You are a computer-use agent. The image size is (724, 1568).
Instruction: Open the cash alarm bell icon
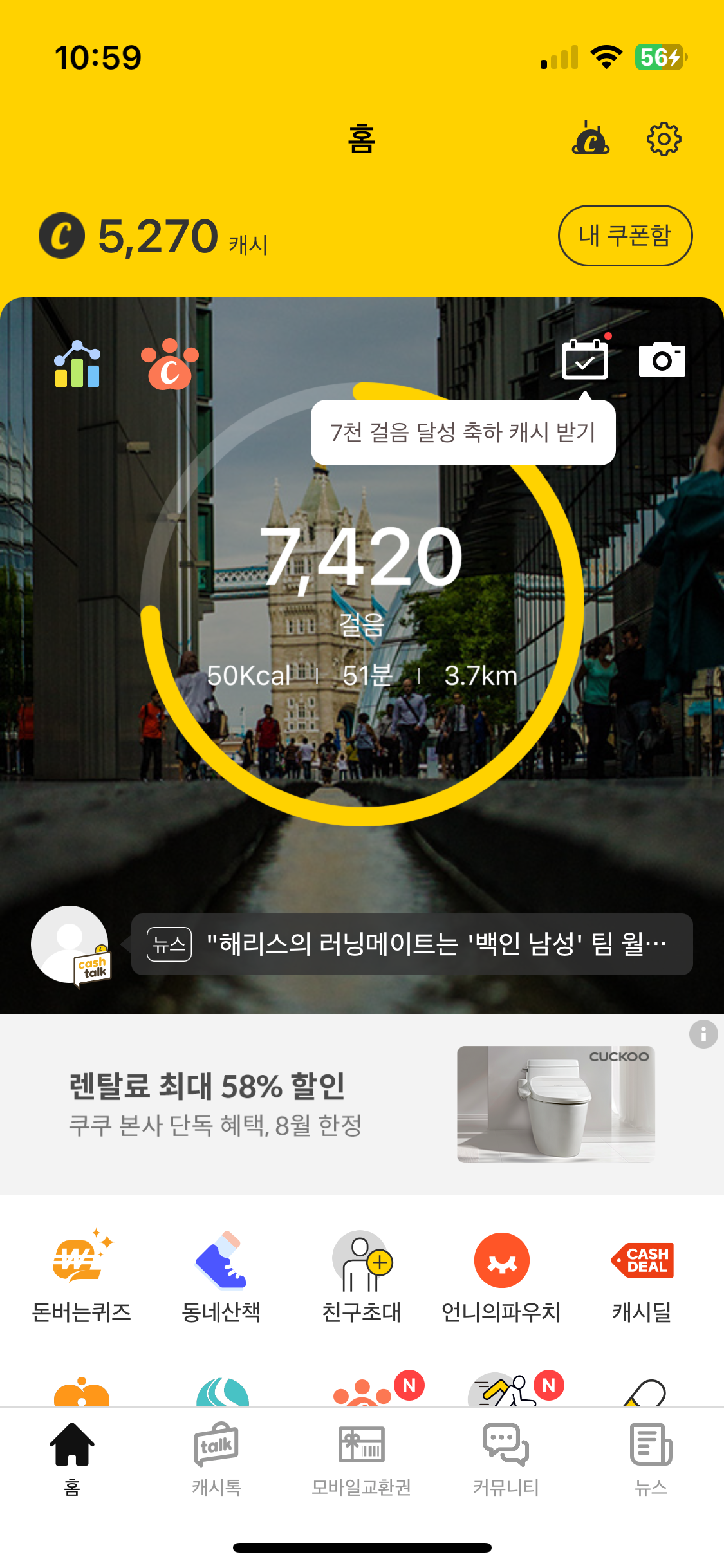click(x=590, y=138)
